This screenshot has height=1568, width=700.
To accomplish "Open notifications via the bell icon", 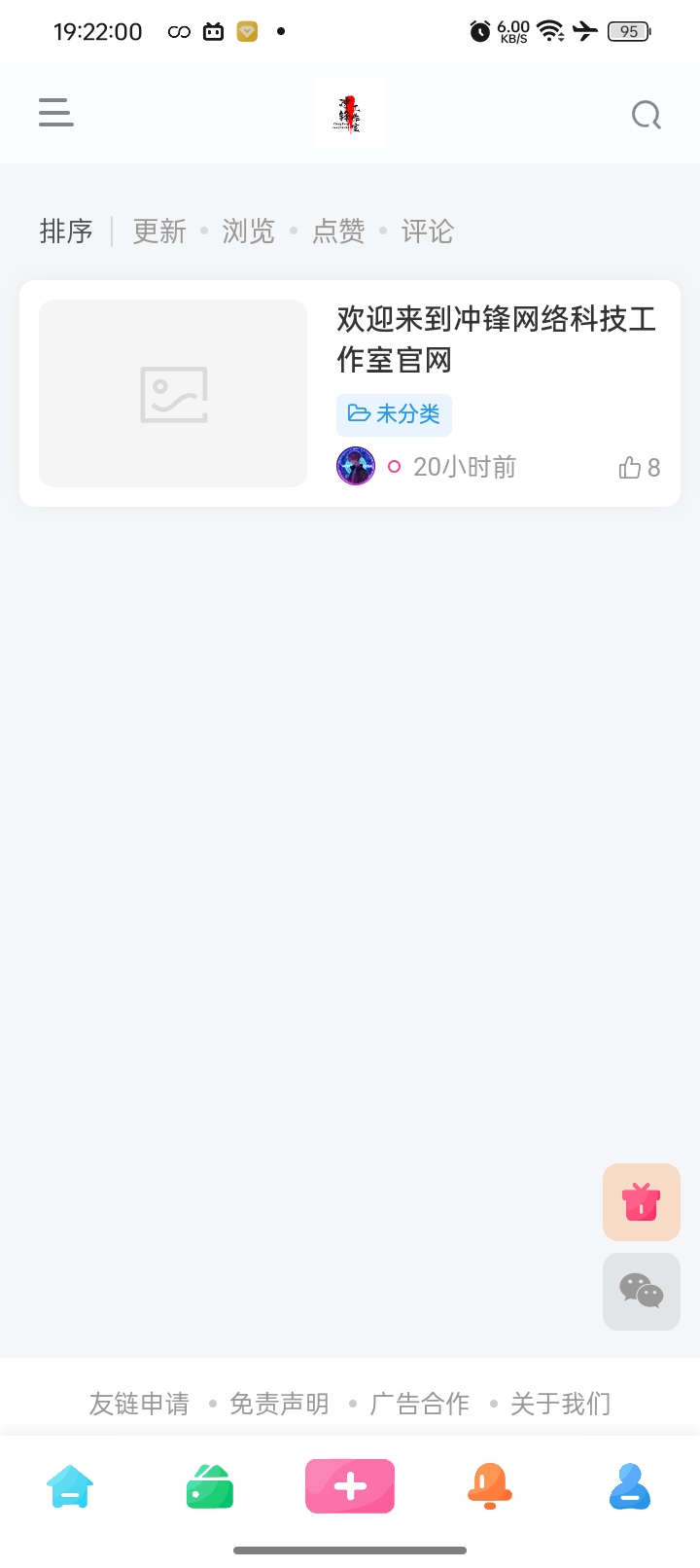I will pos(489,1485).
